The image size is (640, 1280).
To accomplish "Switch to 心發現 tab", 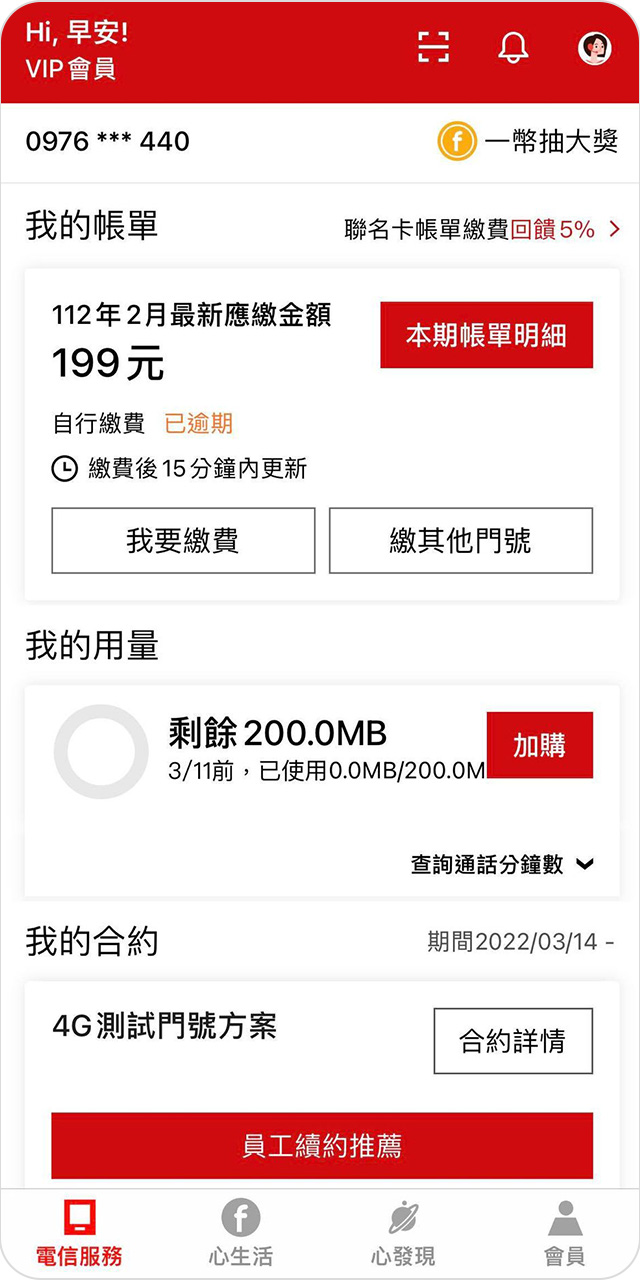I will point(402,1234).
